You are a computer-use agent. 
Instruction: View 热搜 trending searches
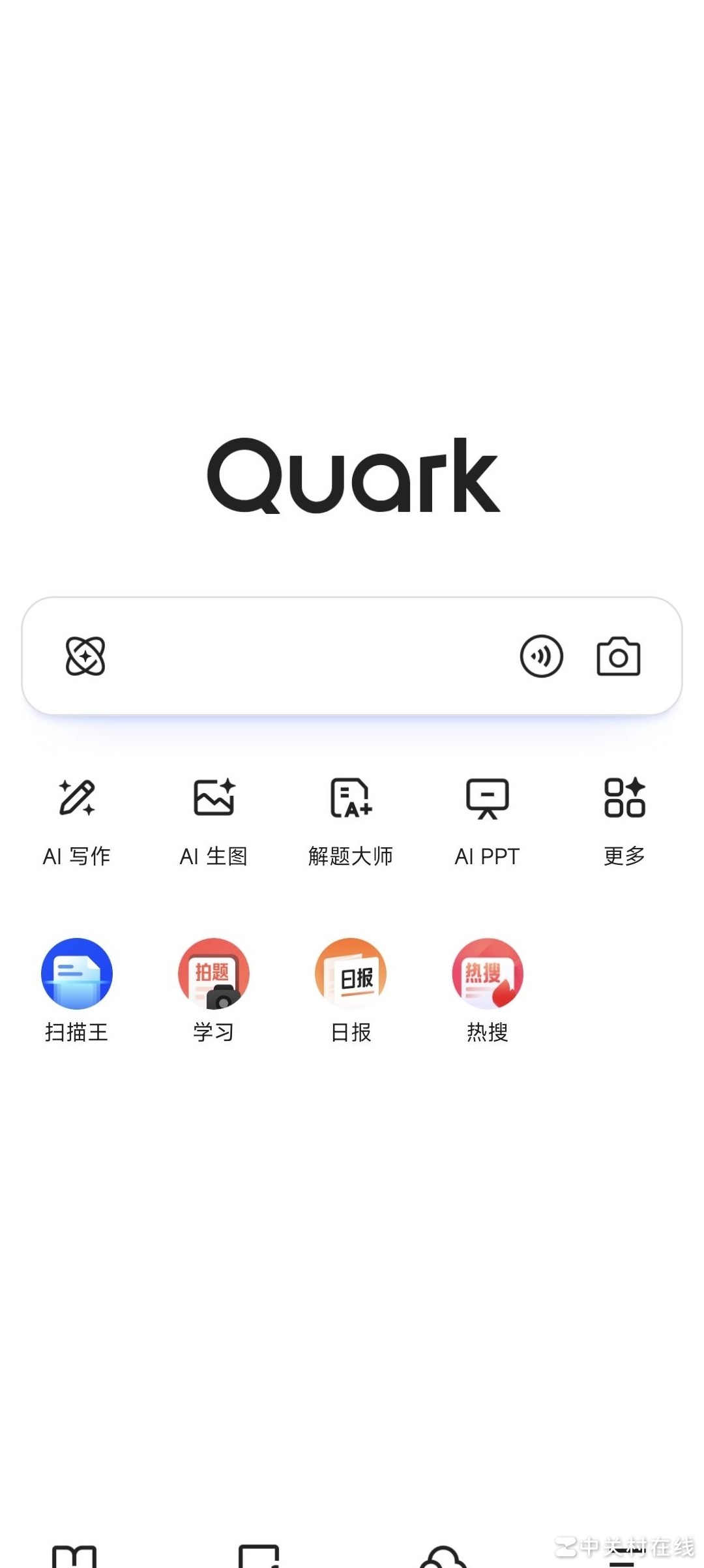point(487,991)
